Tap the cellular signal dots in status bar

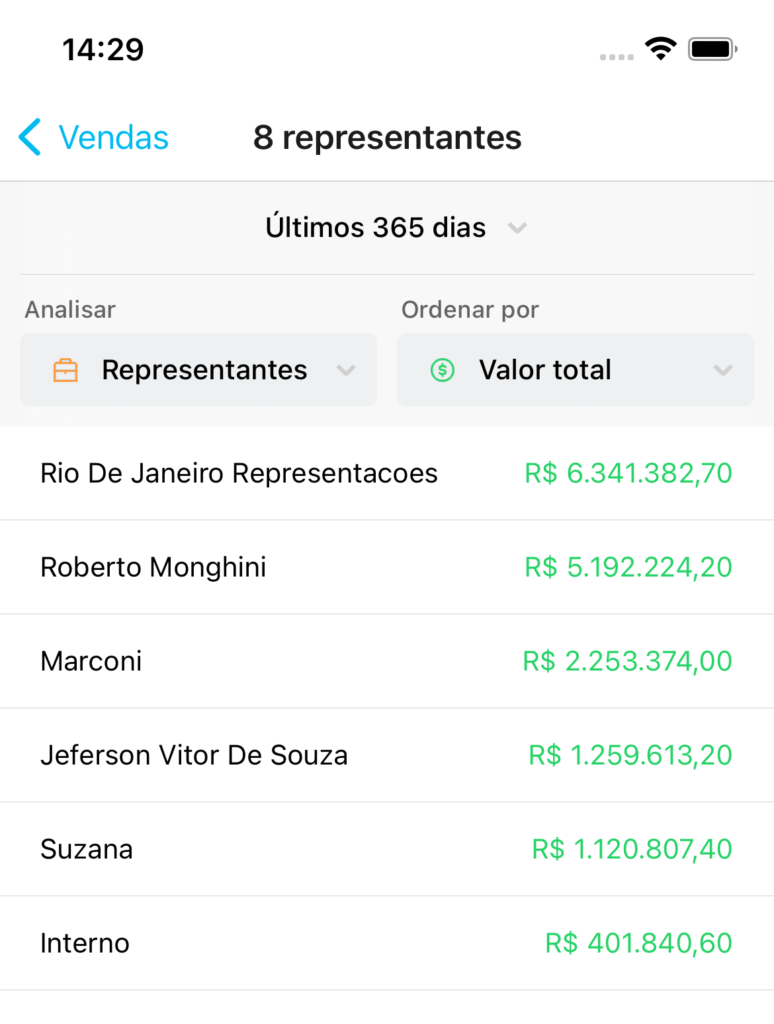tap(617, 55)
